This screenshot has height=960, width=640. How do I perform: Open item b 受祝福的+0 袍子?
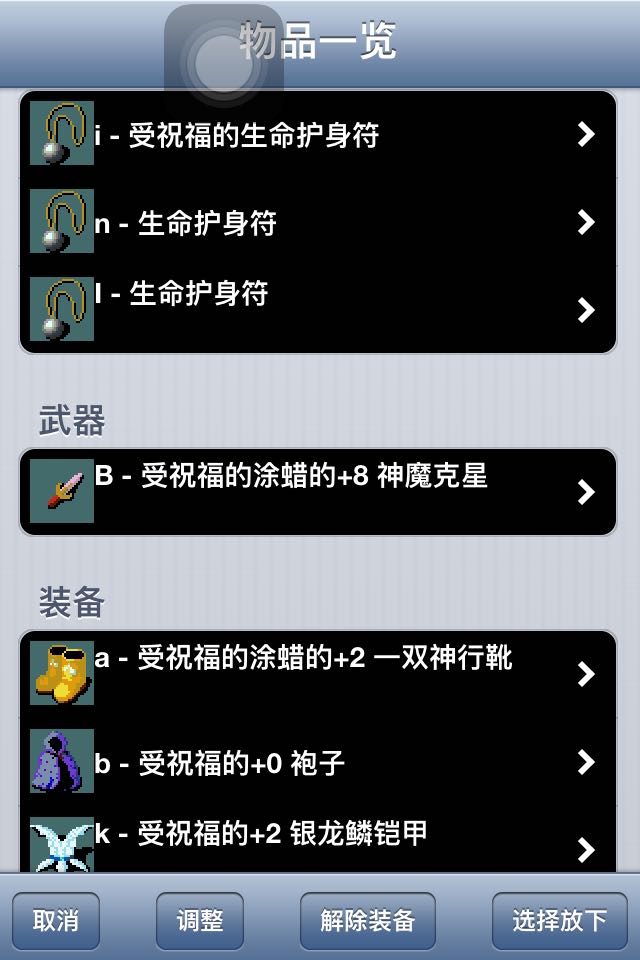tap(318, 762)
